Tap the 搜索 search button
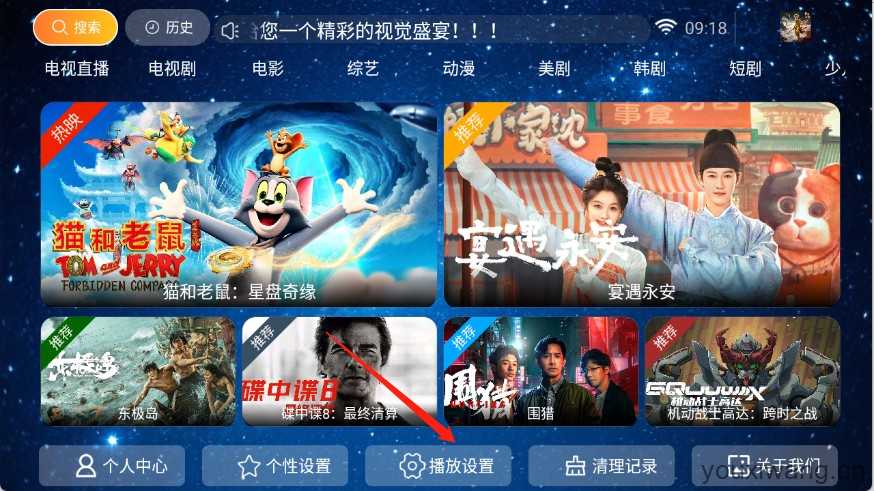This screenshot has width=874, height=491. tap(75, 28)
